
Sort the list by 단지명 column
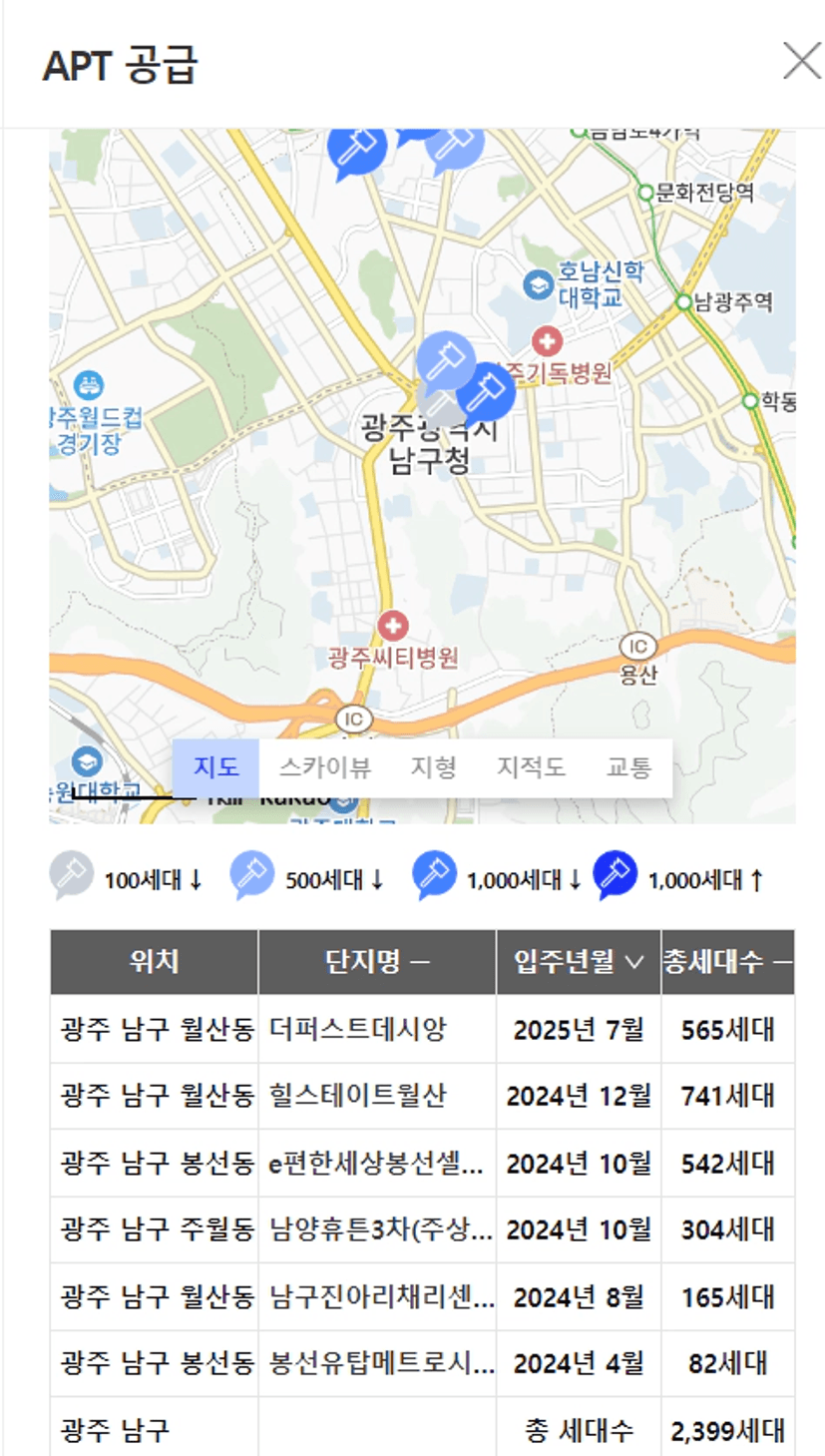pos(377,962)
